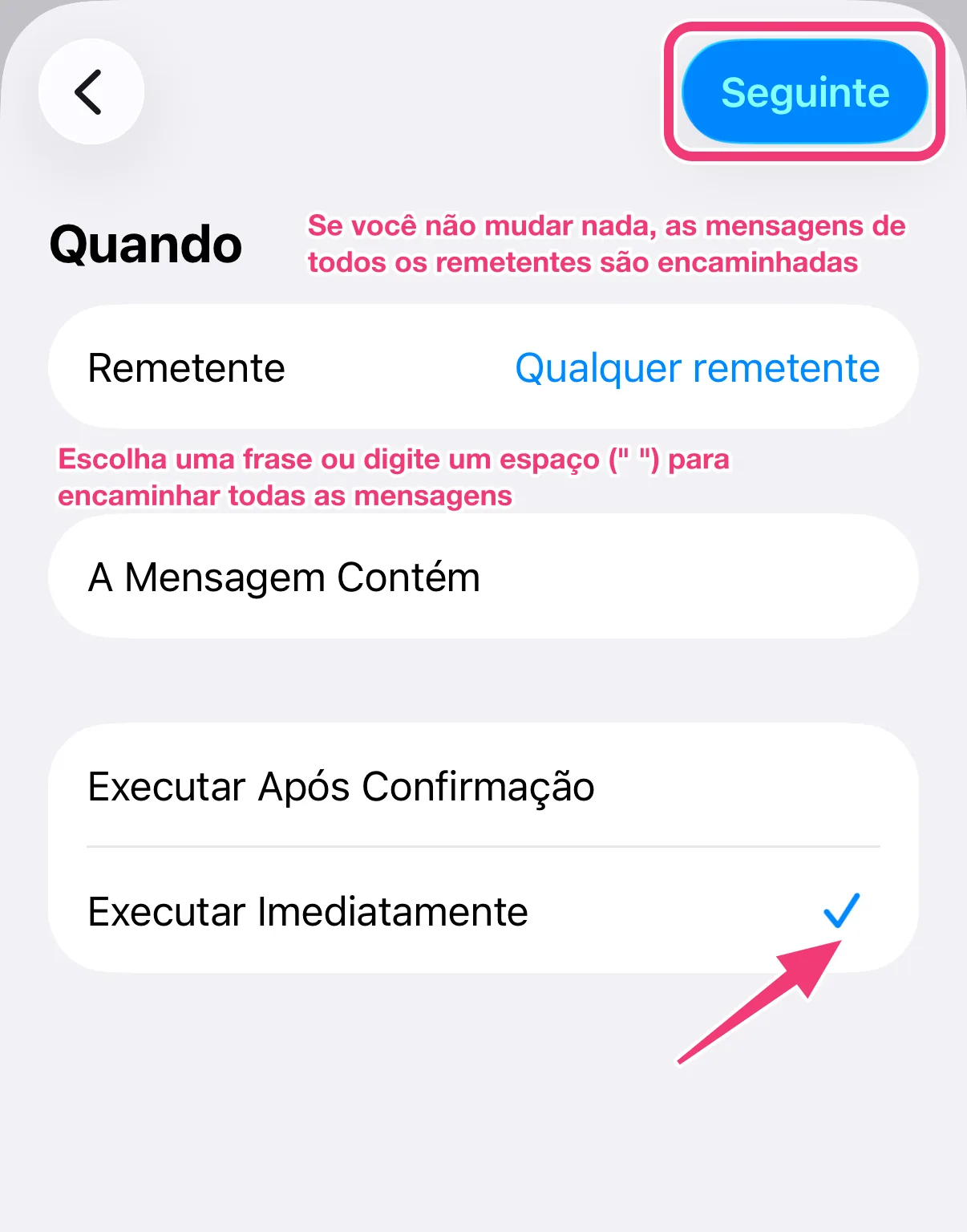Open the Remetente sender row
967x1232 pixels.
pos(483,367)
